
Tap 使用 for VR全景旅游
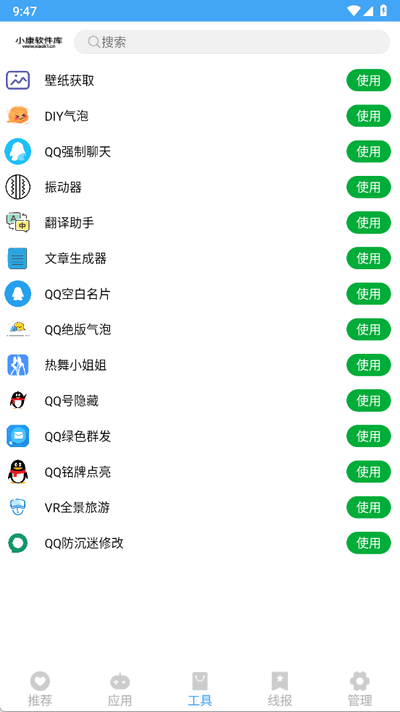click(x=368, y=507)
